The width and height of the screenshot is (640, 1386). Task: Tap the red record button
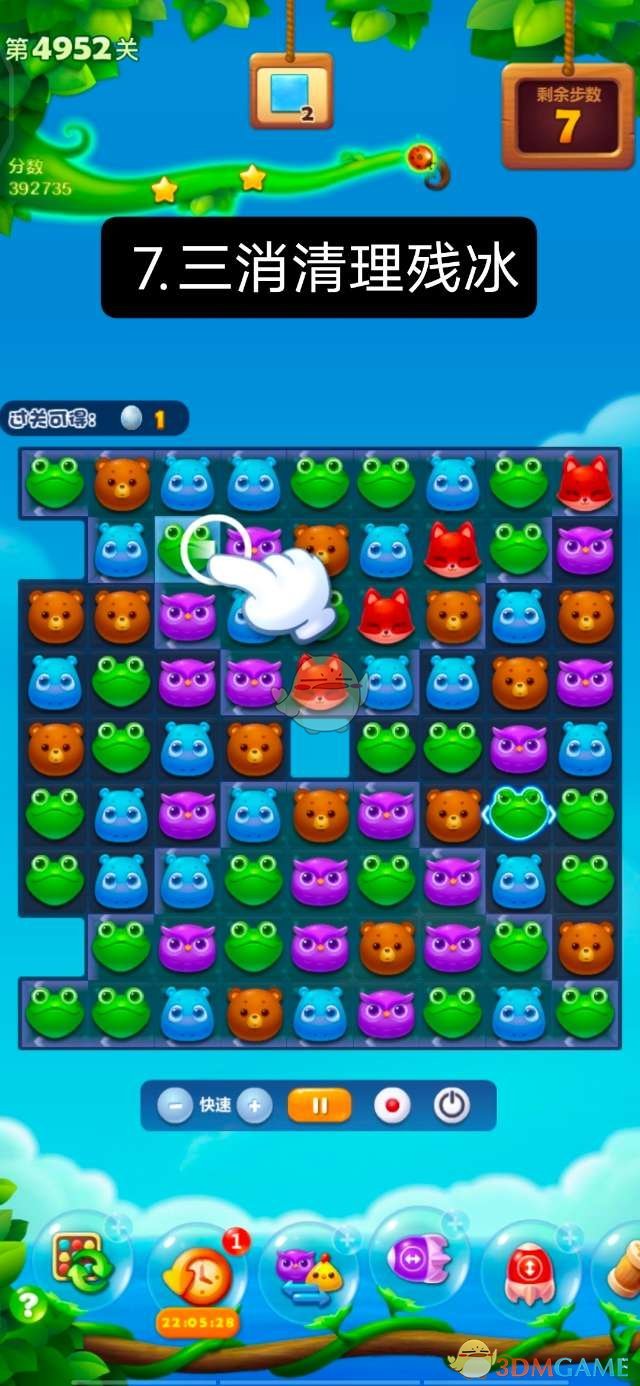(392, 1106)
